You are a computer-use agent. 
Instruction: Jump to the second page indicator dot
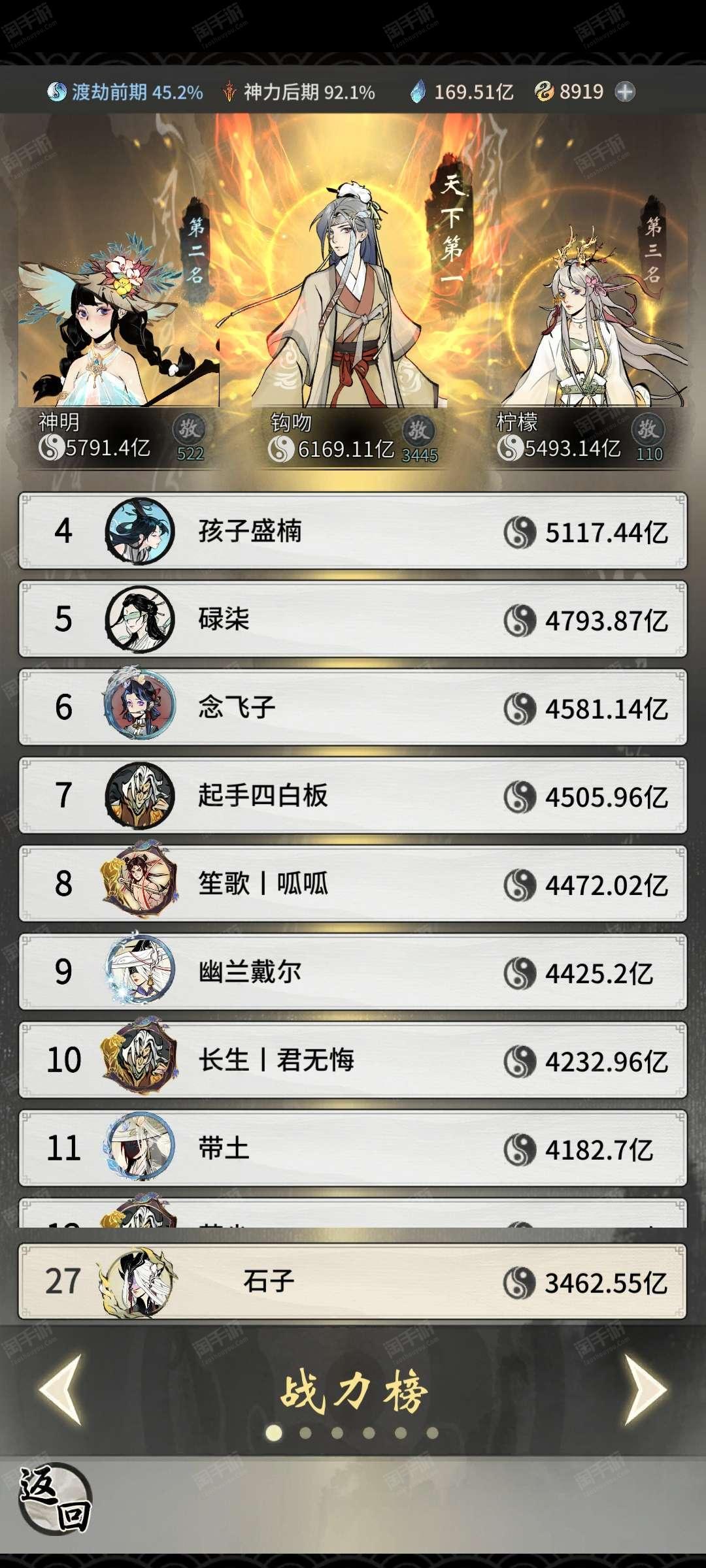(x=305, y=1433)
